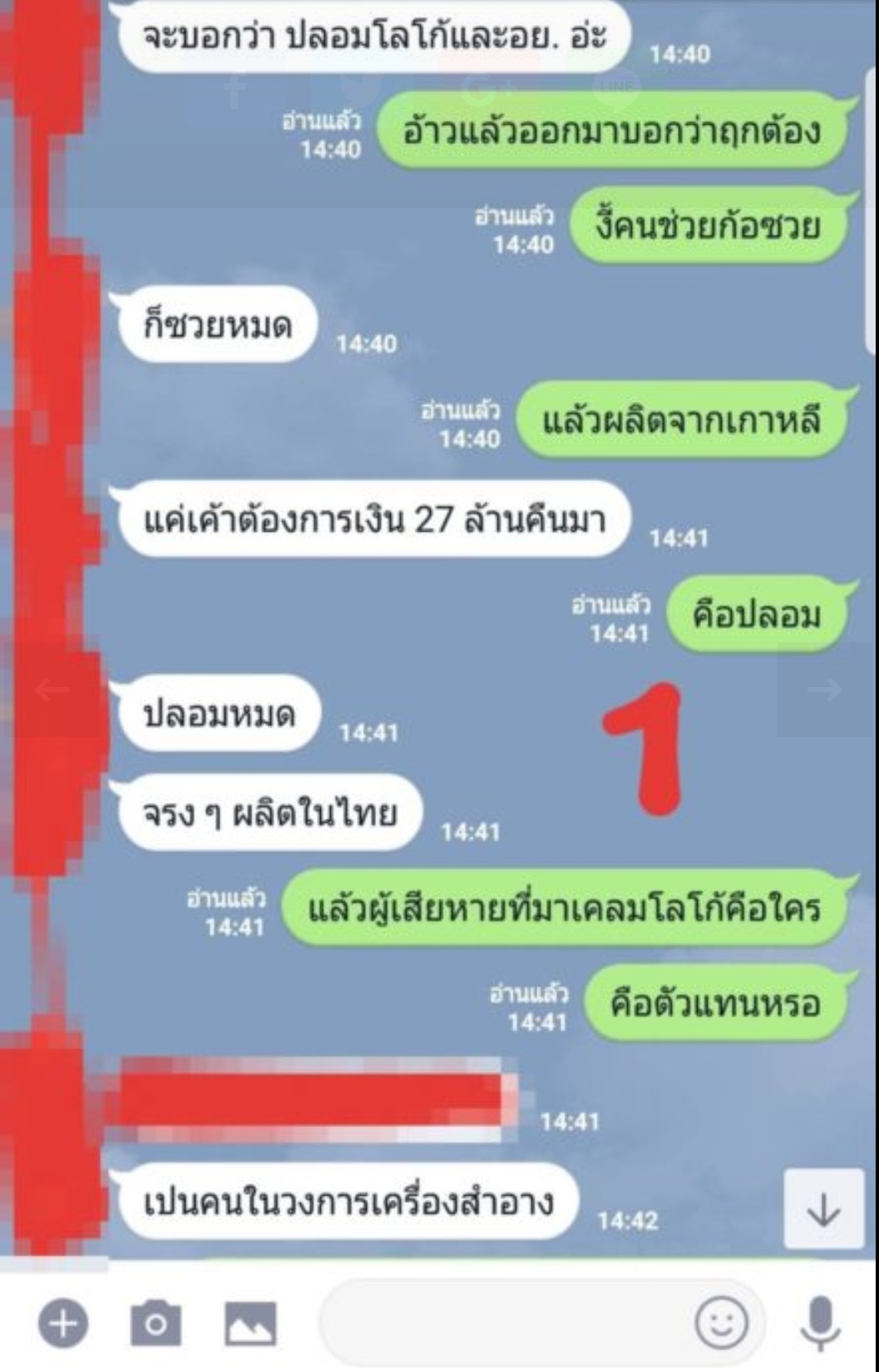Go to previous image with left arrow

[52, 689]
